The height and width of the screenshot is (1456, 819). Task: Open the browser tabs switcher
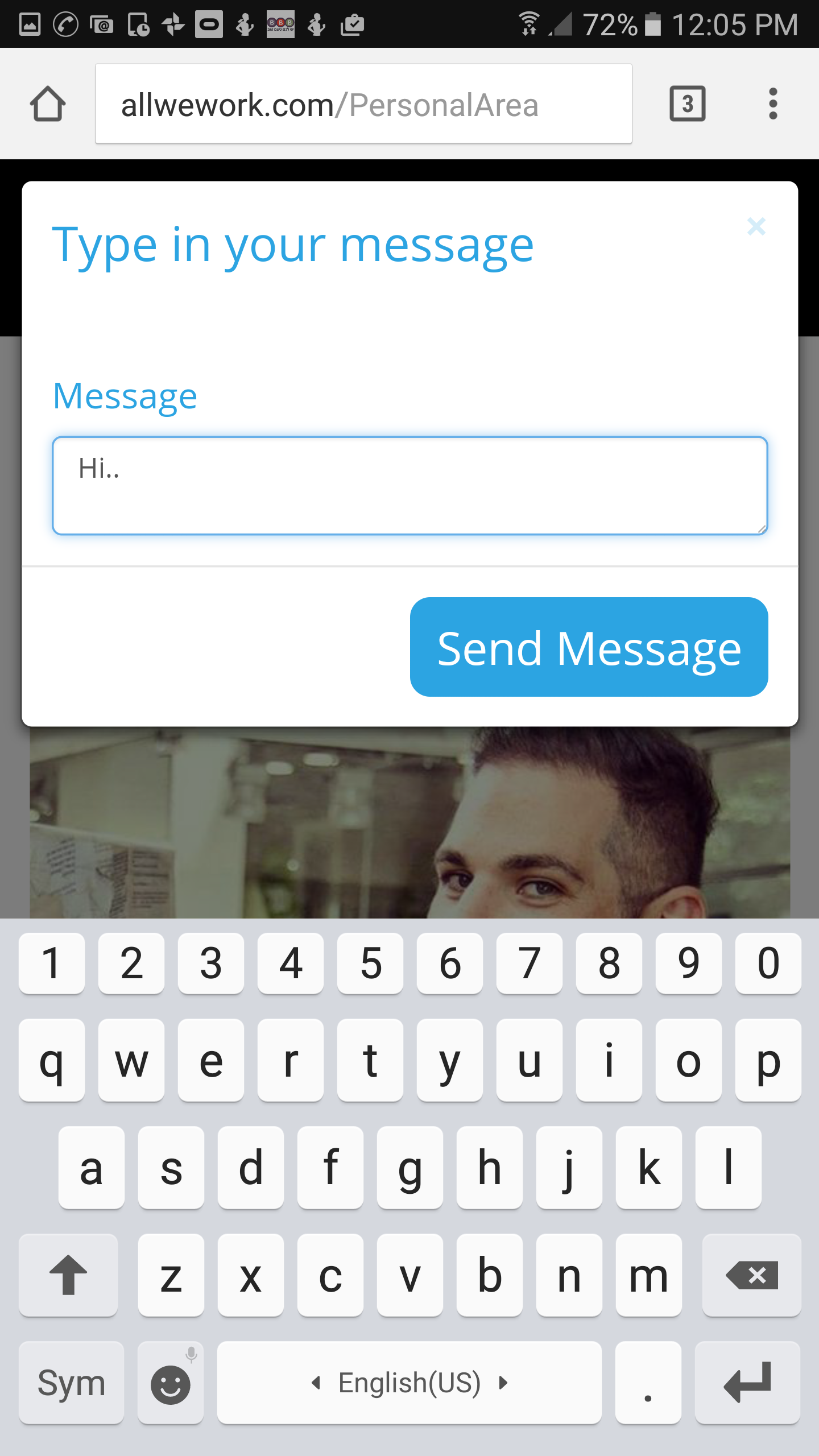coord(688,104)
